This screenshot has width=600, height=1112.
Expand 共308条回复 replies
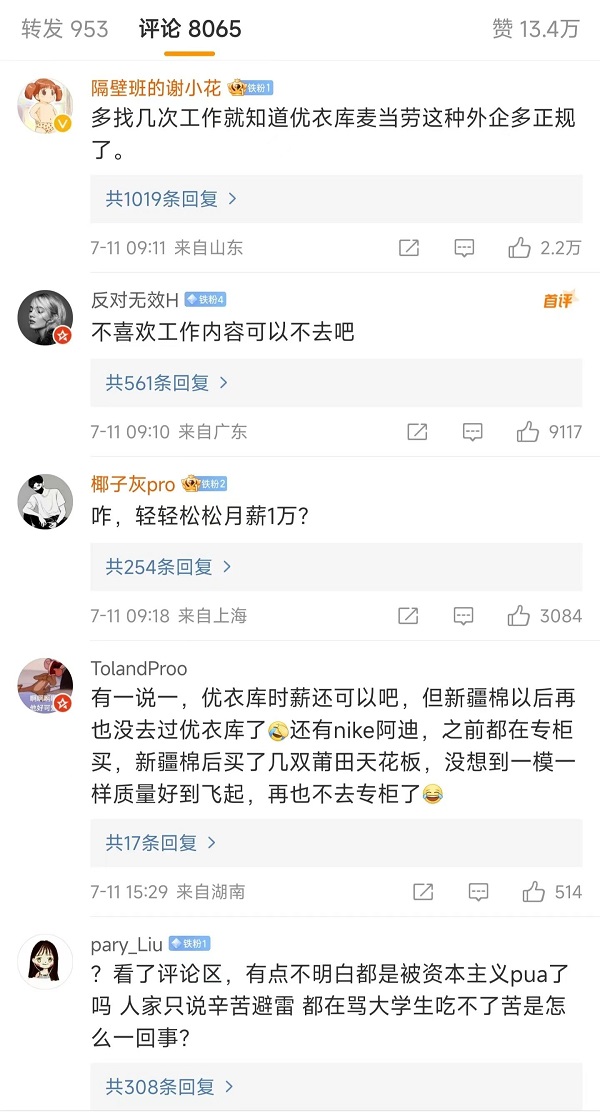pos(170,1085)
